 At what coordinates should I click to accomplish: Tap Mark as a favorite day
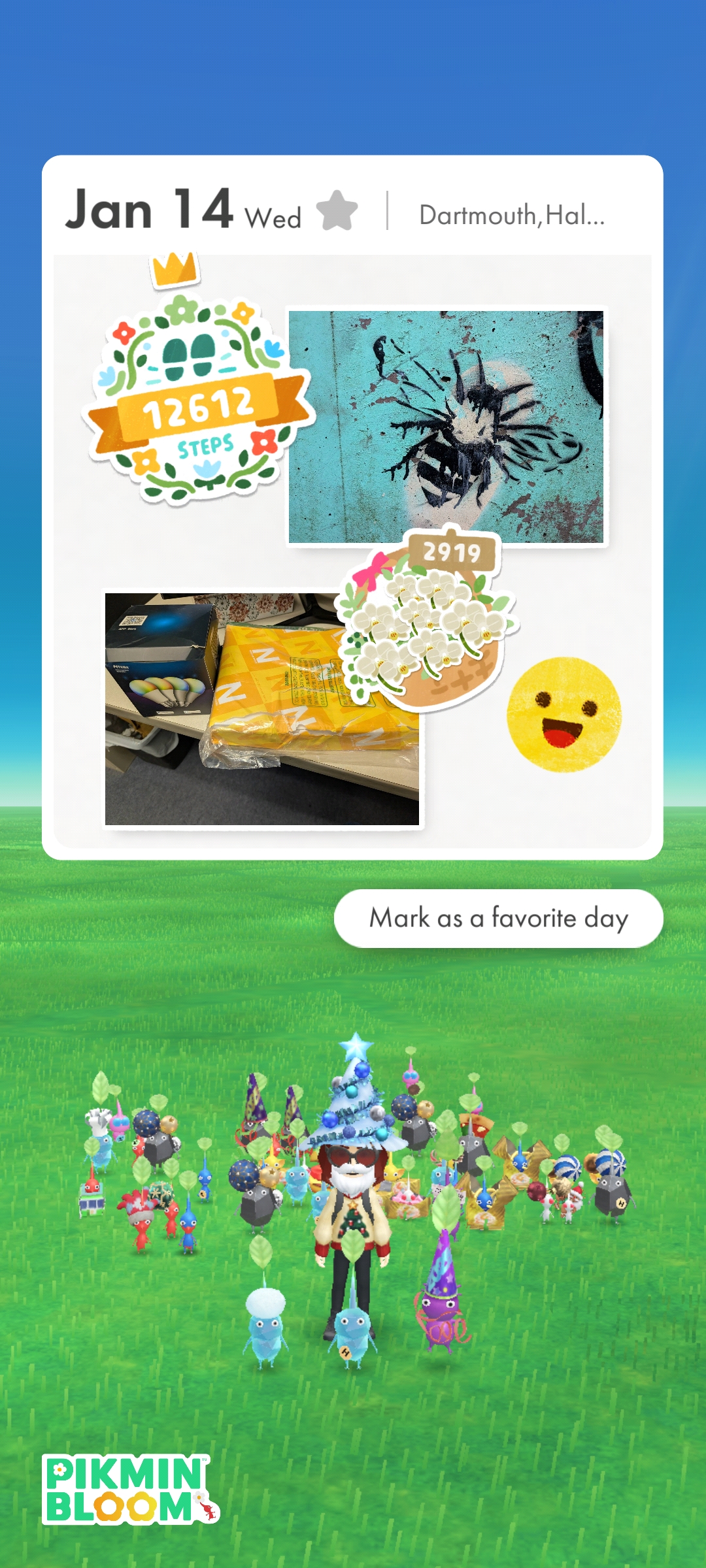coord(498,918)
